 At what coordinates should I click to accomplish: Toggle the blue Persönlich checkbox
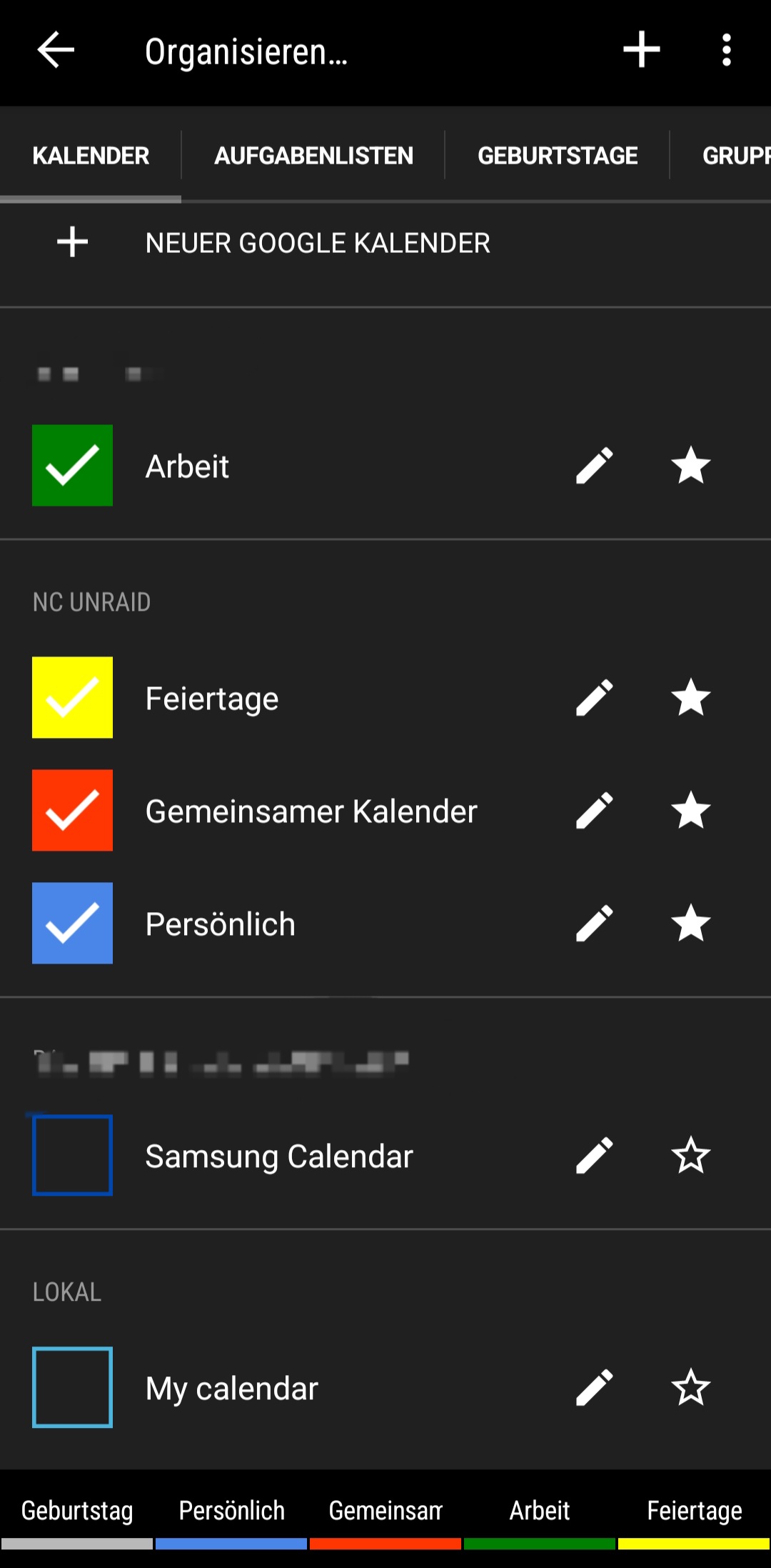[x=72, y=923]
